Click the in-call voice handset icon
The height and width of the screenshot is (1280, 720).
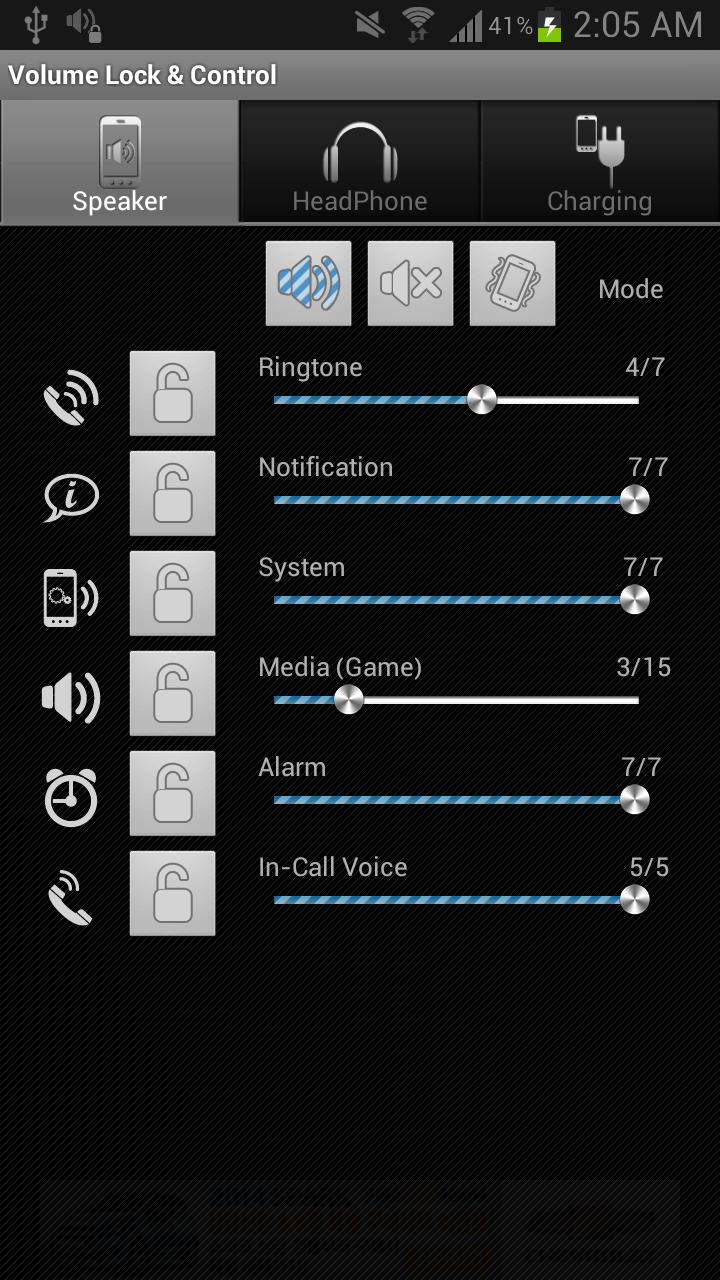pos(68,893)
